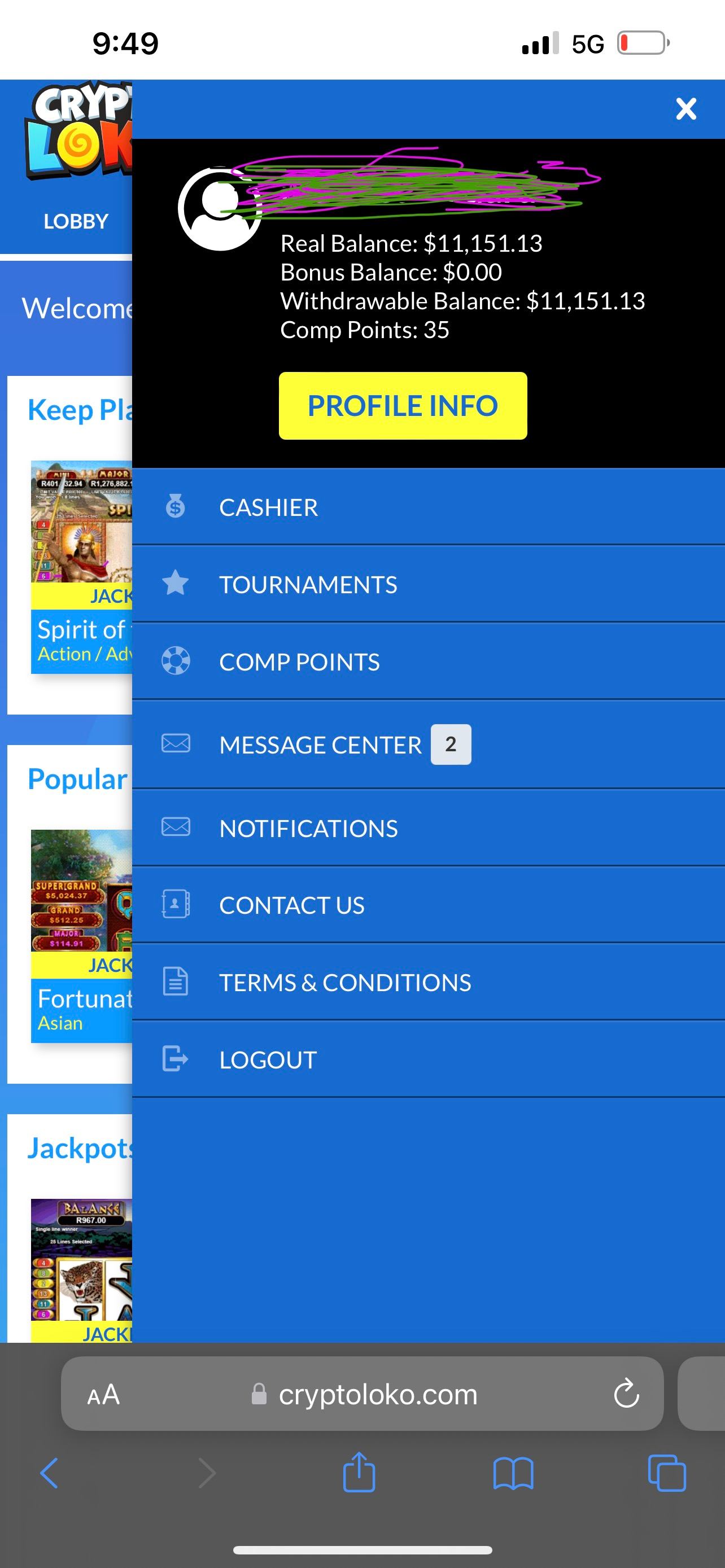Viewport: 725px width, 1568px height.
Task: Open the Spirit of the Inca game tile
Action: pos(81,566)
